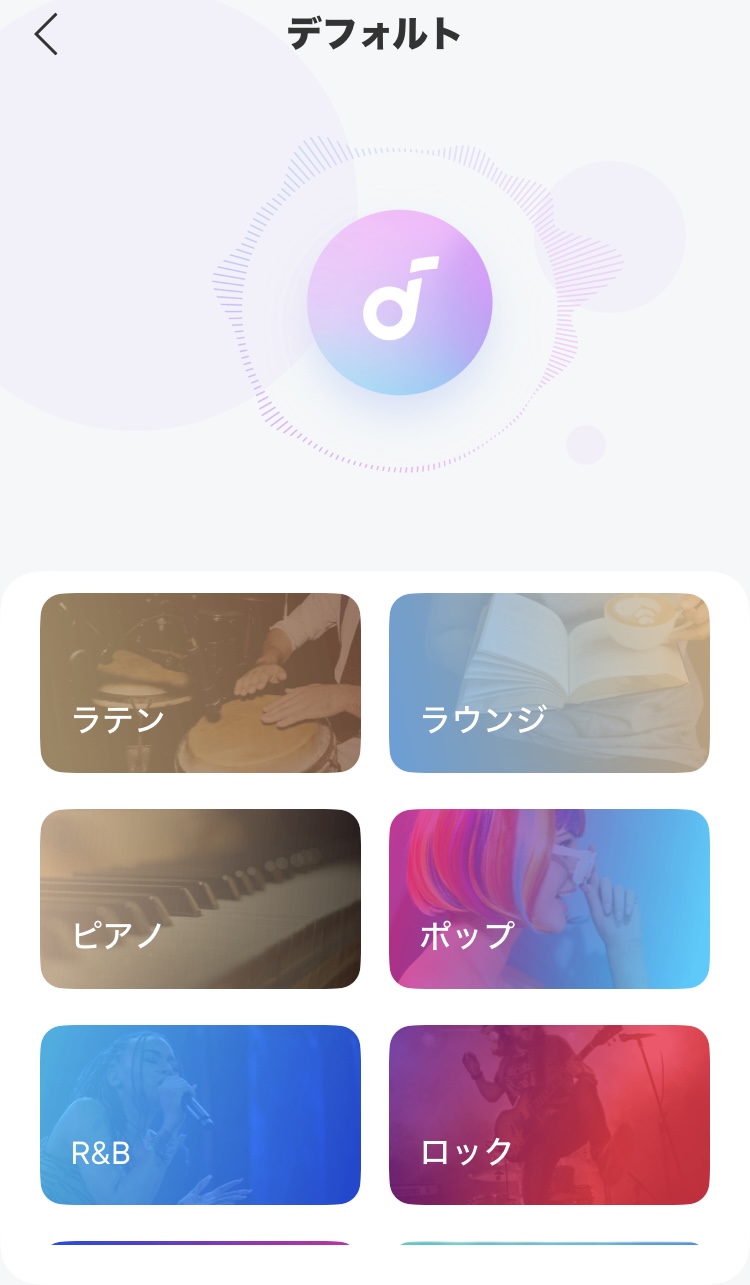The width and height of the screenshot is (750, 1285).
Task: Open the ピアノ preset card
Action: 200,899
